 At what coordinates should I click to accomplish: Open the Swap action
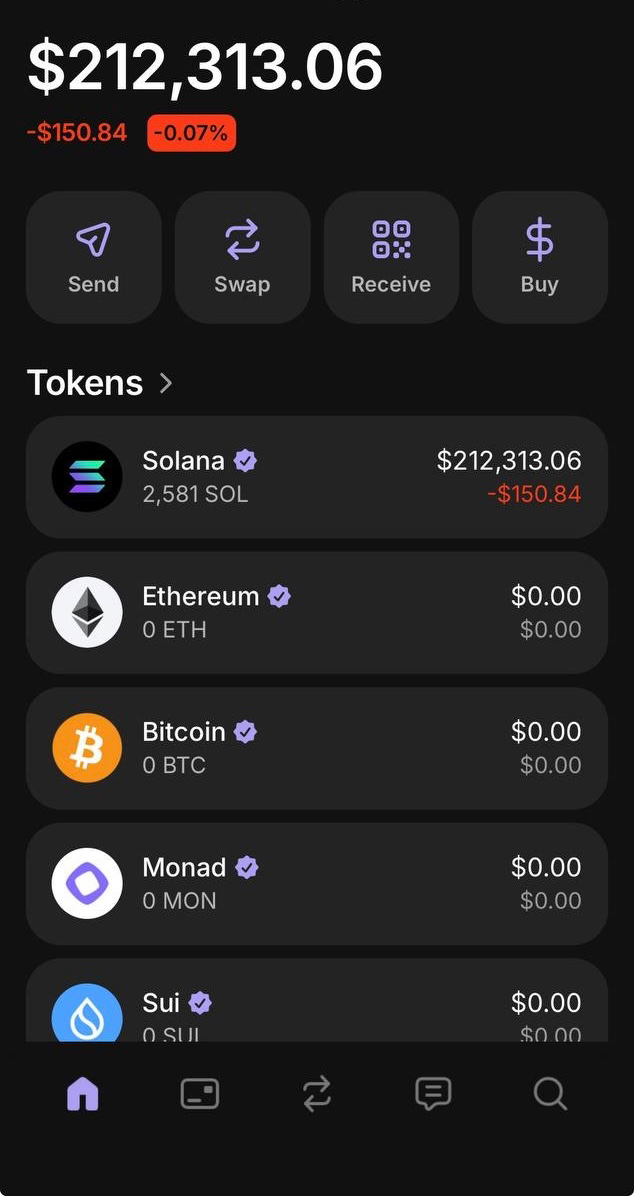(x=243, y=258)
